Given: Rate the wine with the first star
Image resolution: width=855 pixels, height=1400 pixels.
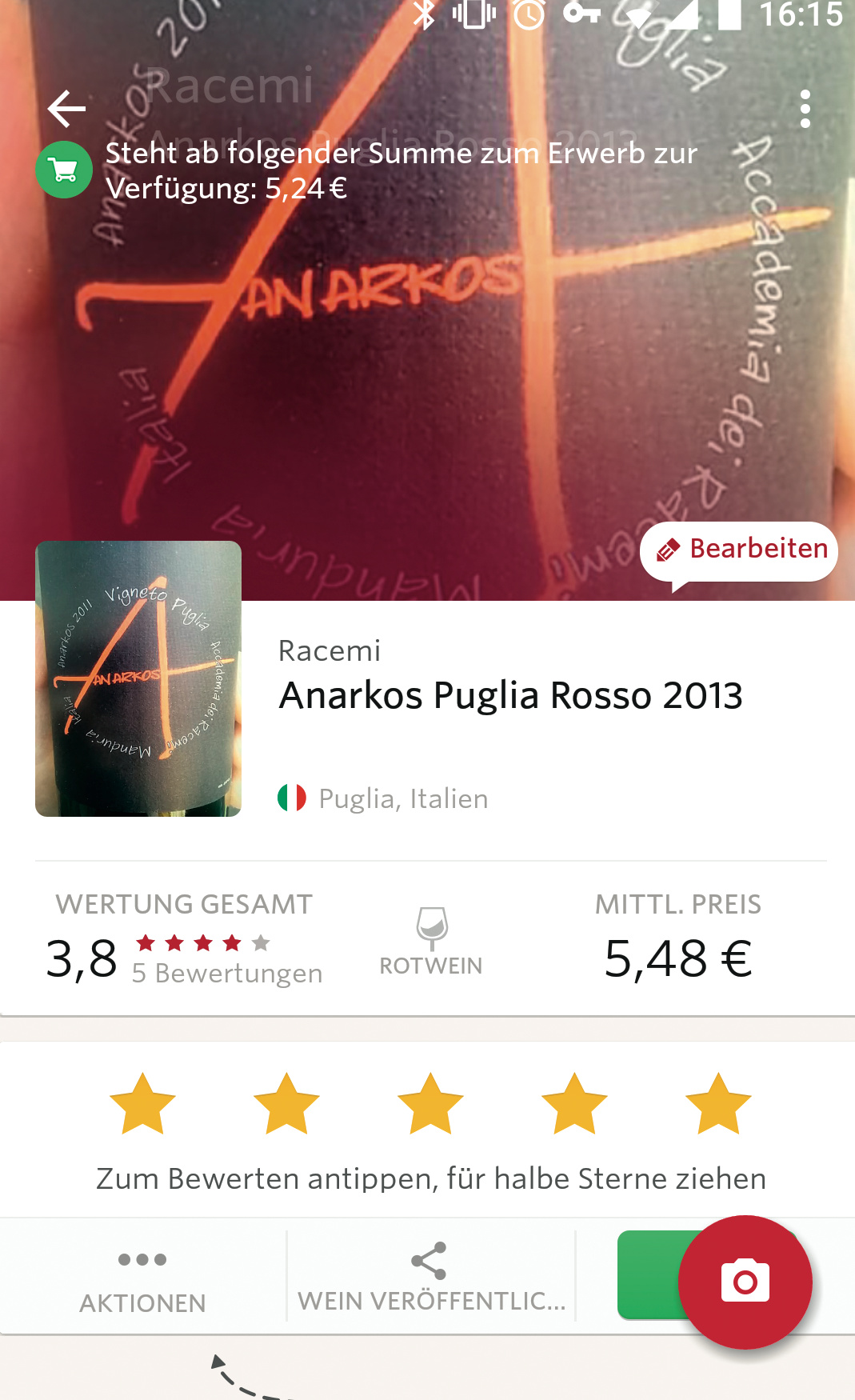Looking at the screenshot, I should click(142, 1105).
